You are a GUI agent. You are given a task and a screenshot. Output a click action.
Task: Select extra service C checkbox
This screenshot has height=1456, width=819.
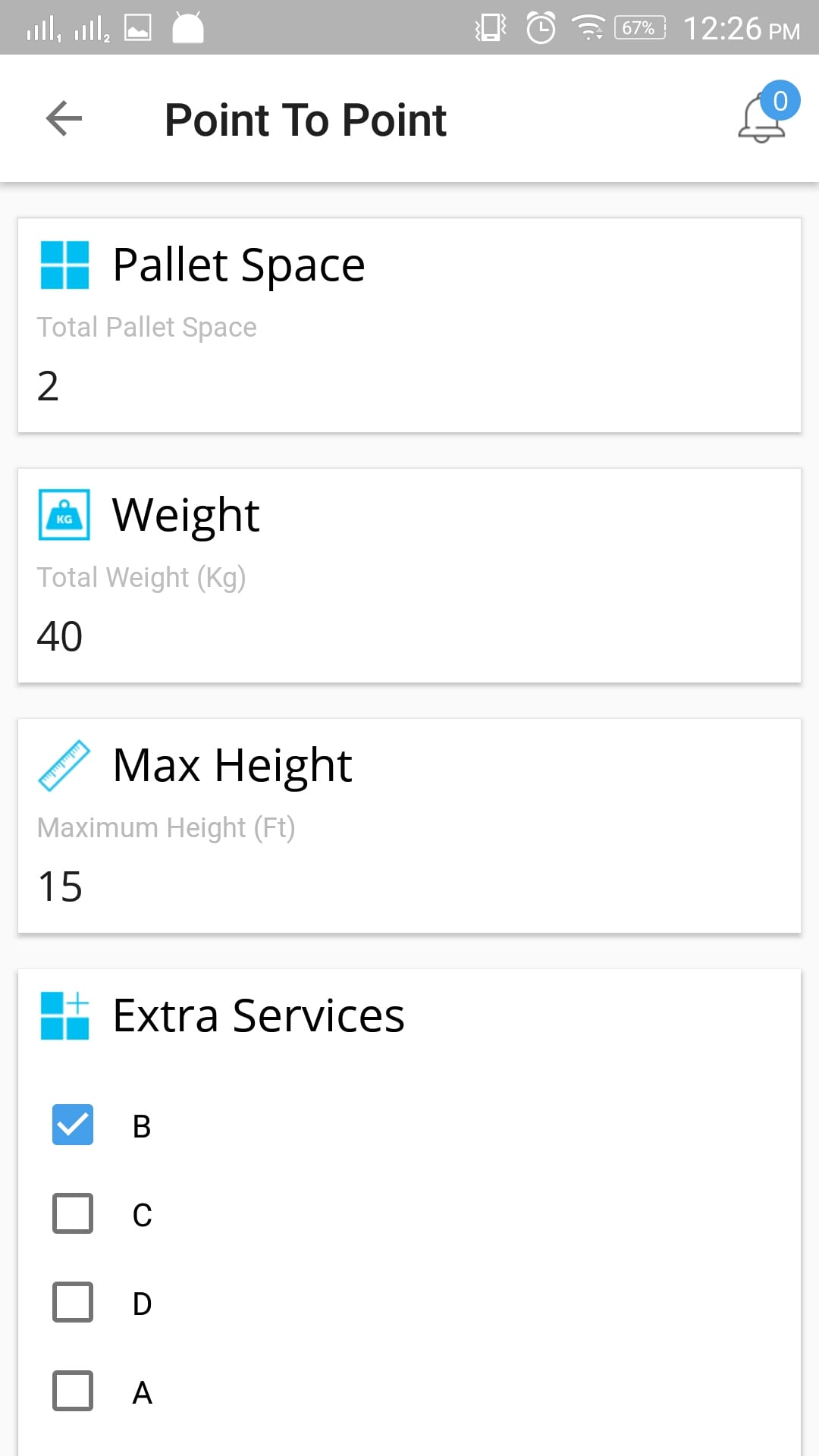pyautogui.click(x=73, y=1213)
